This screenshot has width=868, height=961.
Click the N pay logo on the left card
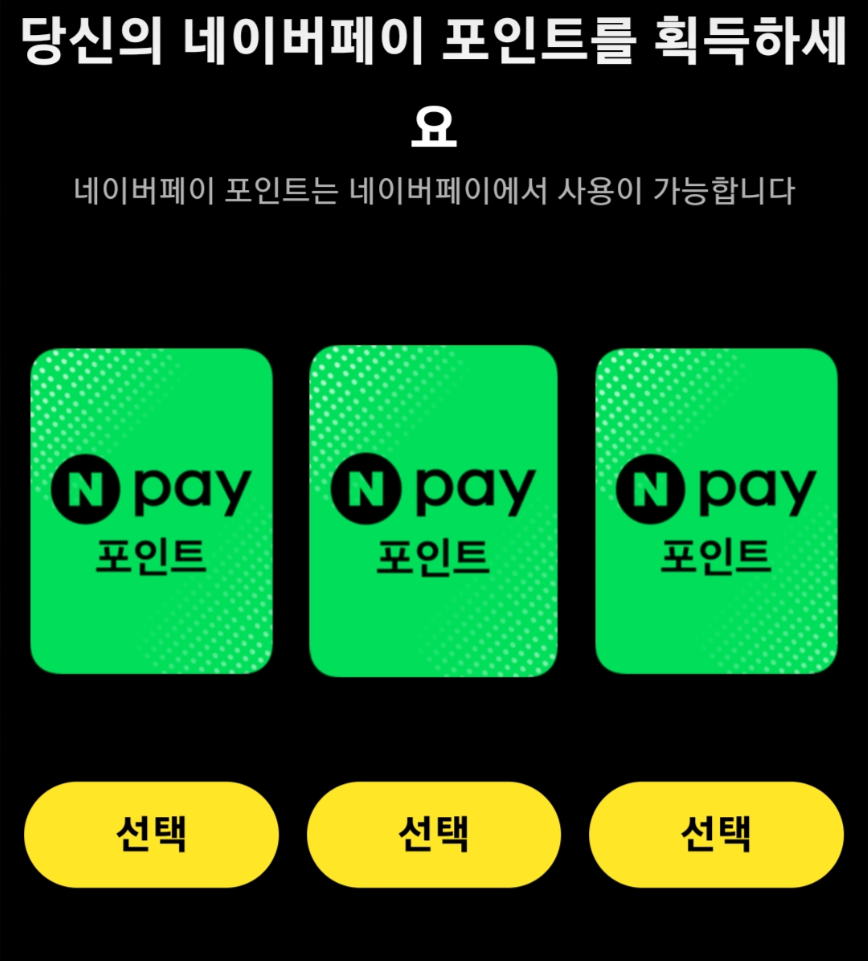pyautogui.click(x=151, y=487)
